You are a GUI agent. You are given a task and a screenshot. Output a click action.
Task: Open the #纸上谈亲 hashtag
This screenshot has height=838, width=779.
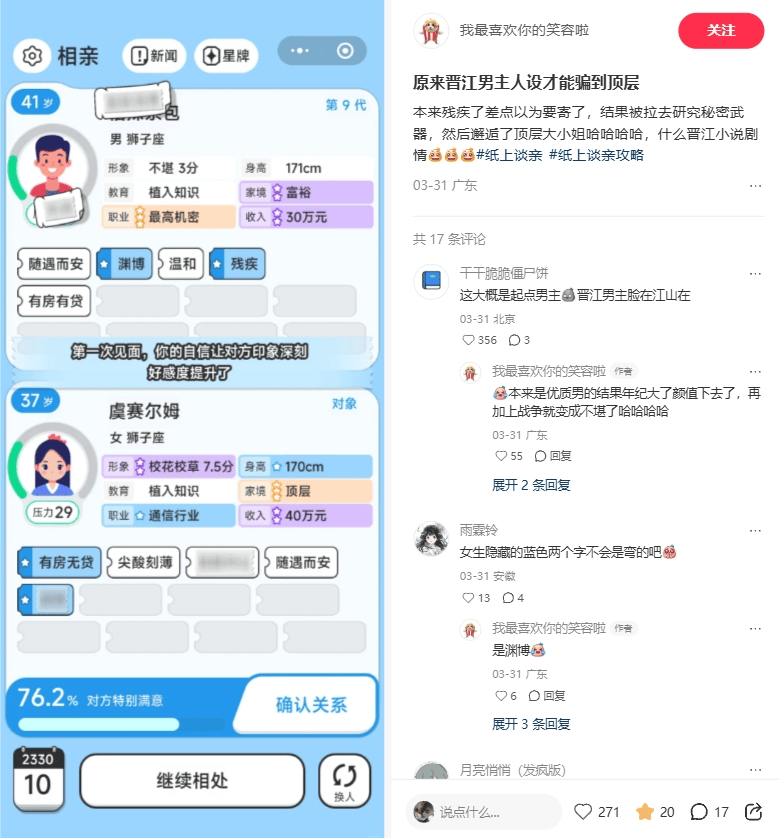pyautogui.click(x=507, y=155)
